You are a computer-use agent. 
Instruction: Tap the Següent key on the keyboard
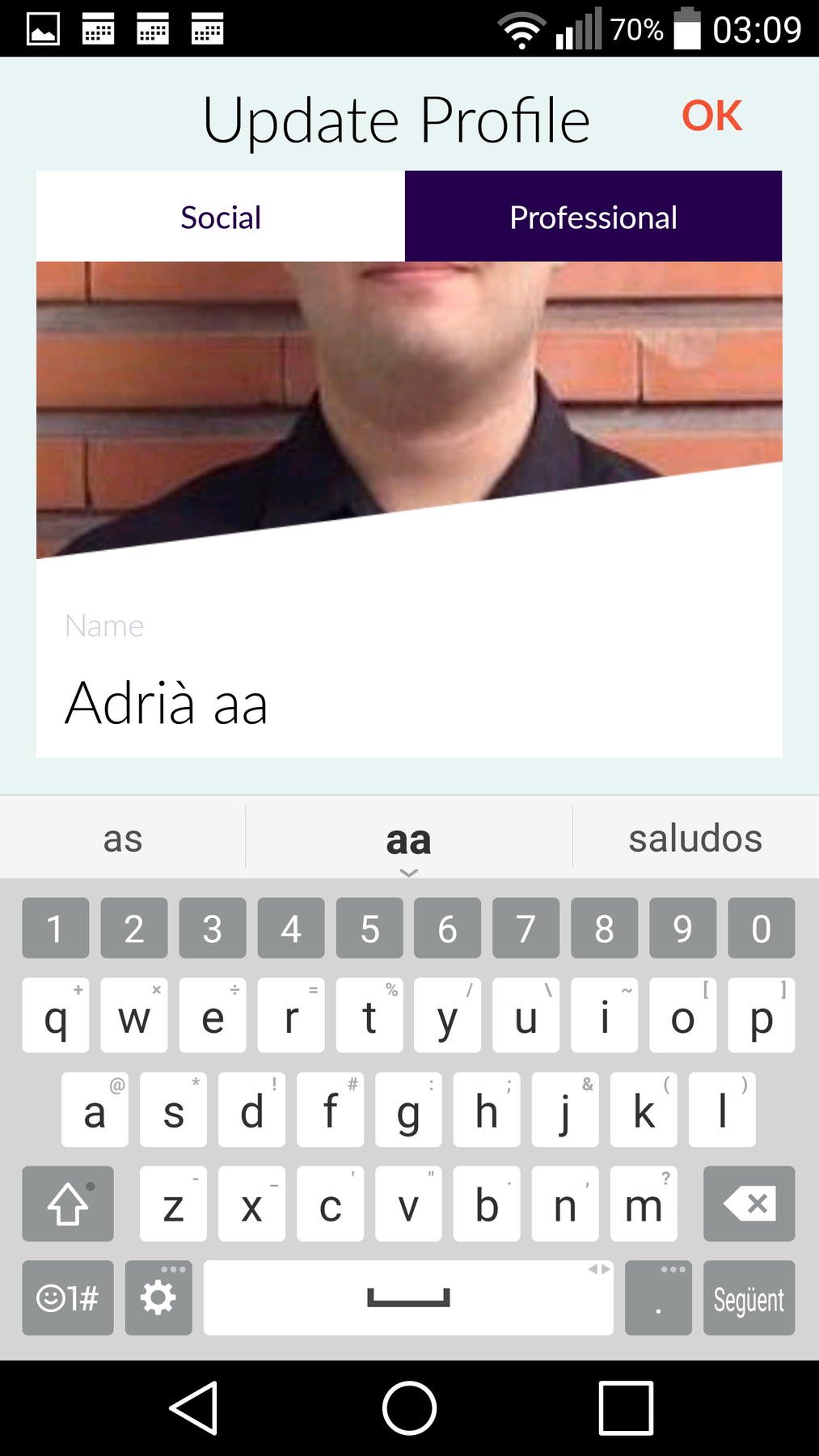coord(749,1298)
